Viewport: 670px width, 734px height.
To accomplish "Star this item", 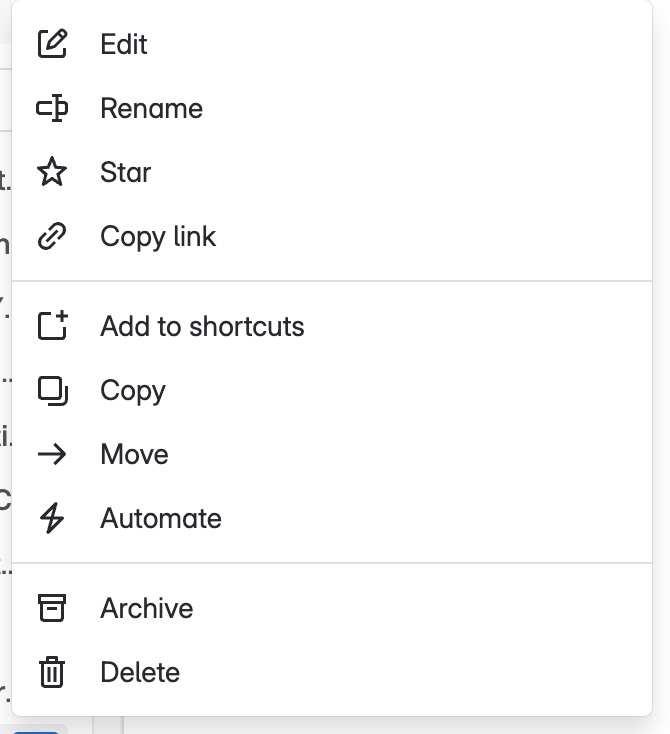I will click(x=125, y=172).
